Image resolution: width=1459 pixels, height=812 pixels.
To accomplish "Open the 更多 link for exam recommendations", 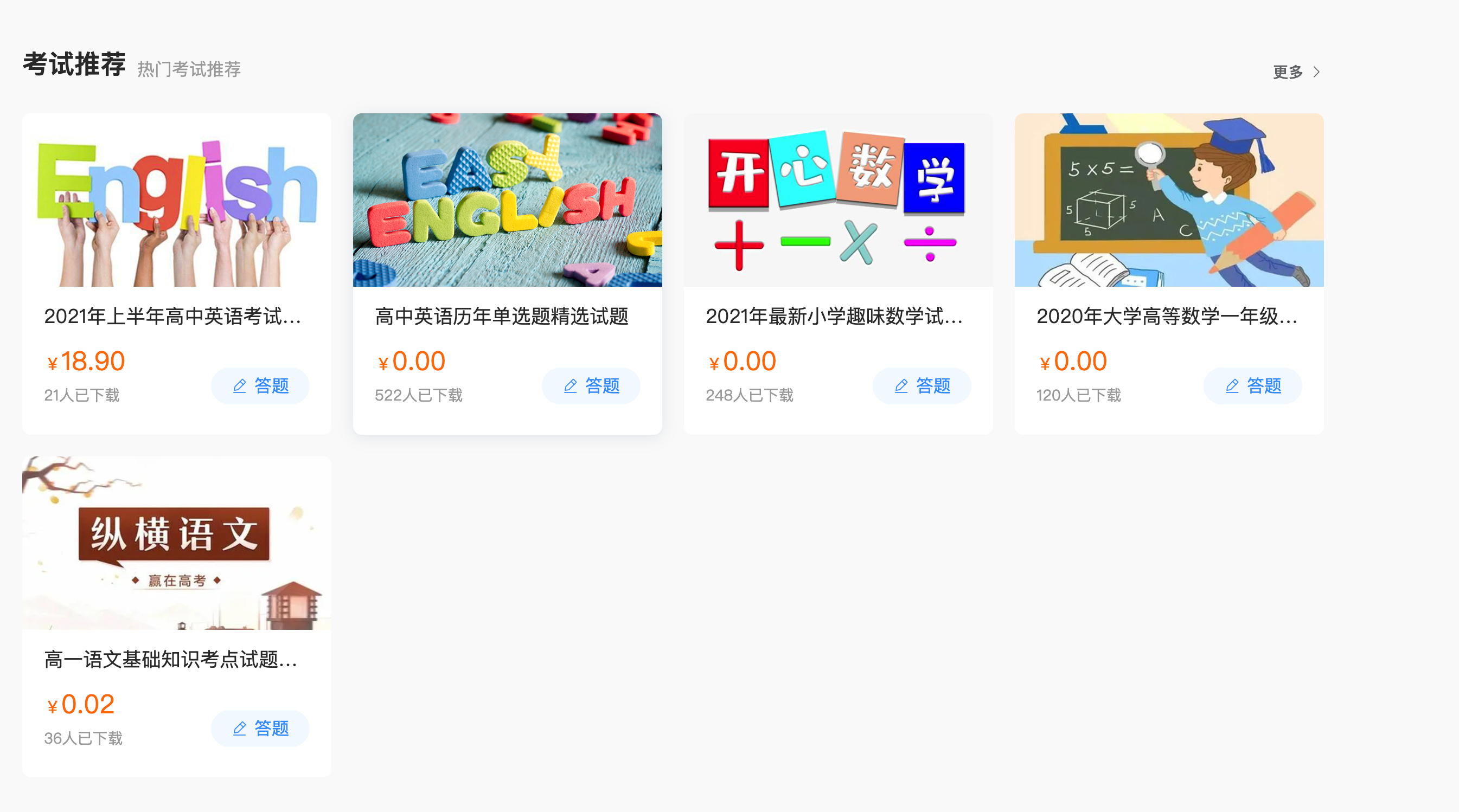I will point(1295,72).
